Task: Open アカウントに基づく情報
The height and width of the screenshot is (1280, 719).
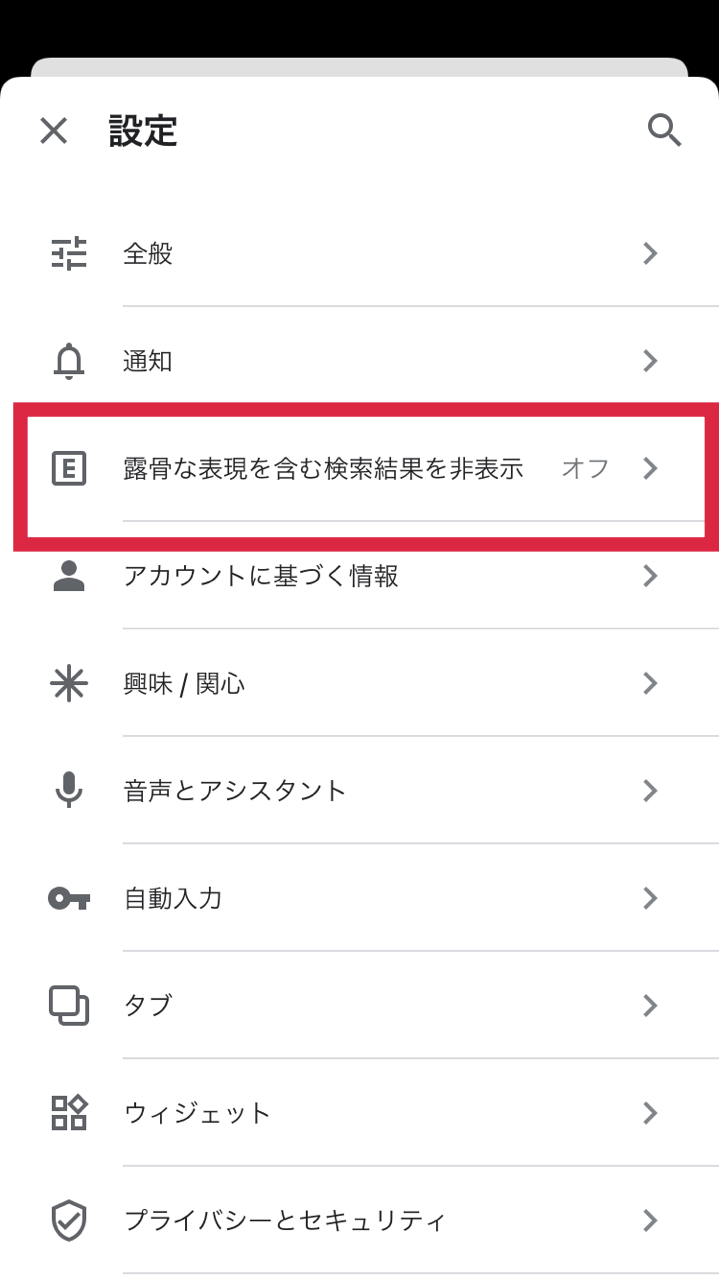Action: tap(360, 576)
